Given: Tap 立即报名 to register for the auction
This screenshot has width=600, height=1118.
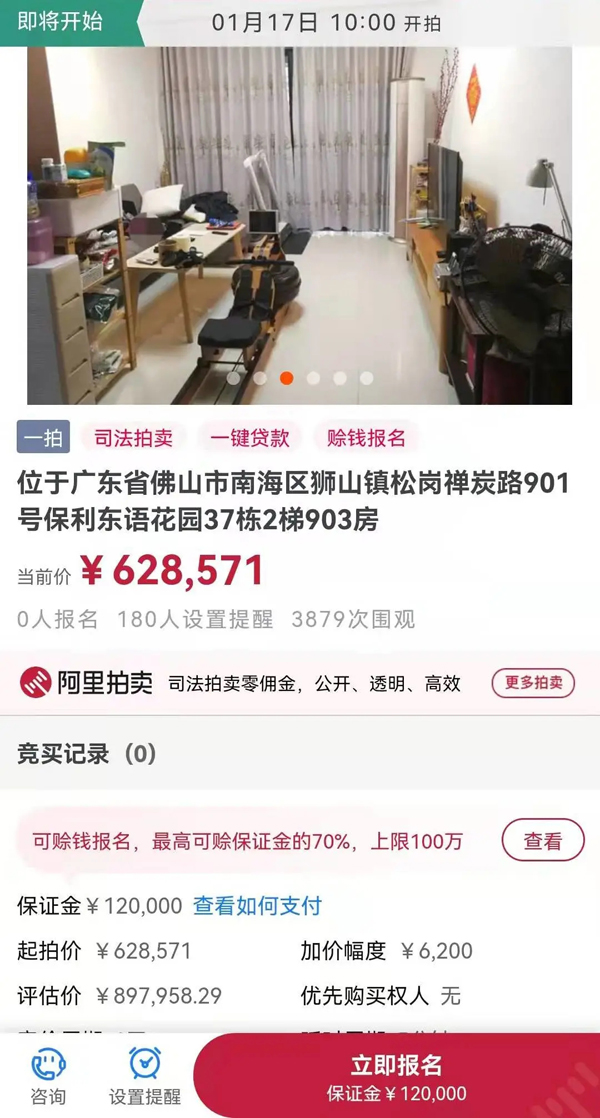Looking at the screenshot, I should [396, 1075].
